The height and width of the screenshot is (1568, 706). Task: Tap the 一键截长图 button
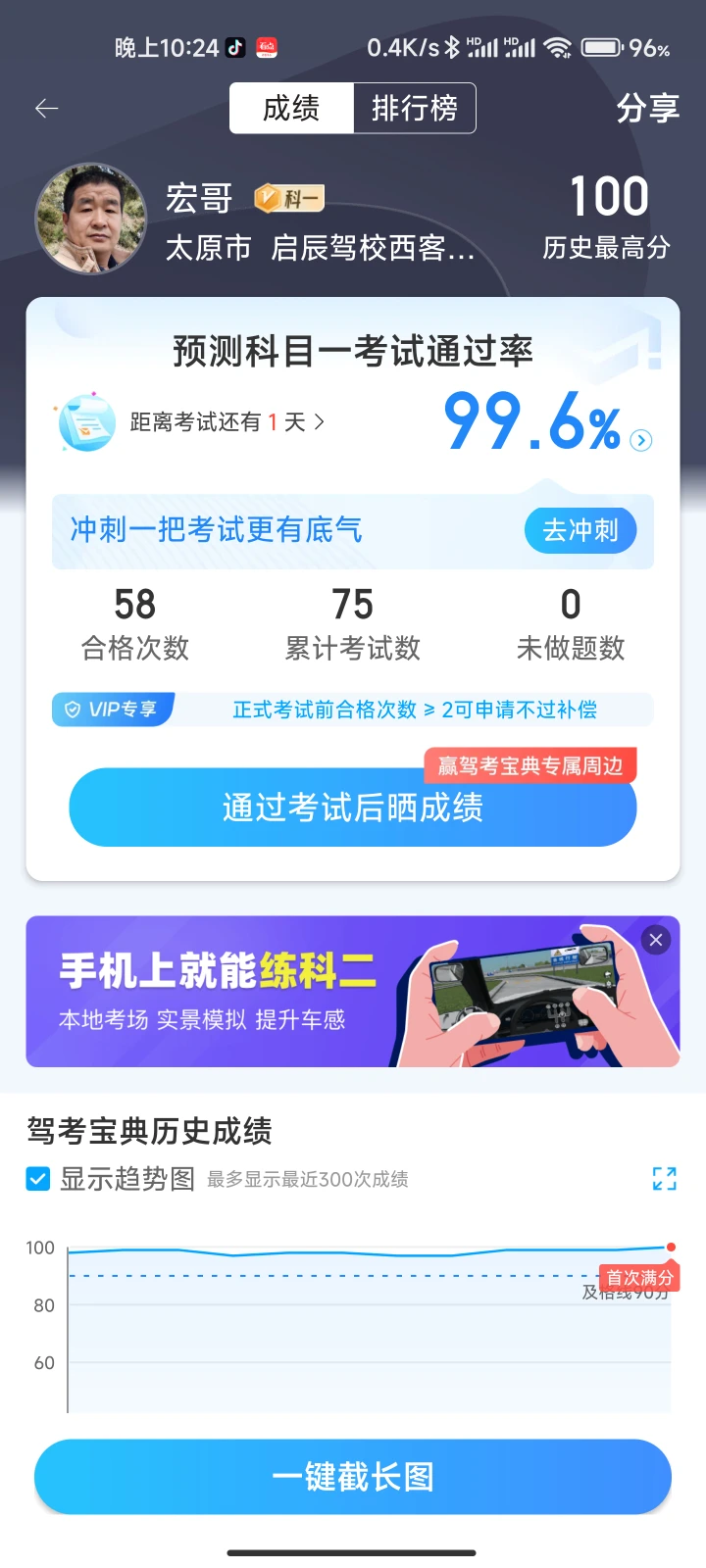pos(353,1477)
